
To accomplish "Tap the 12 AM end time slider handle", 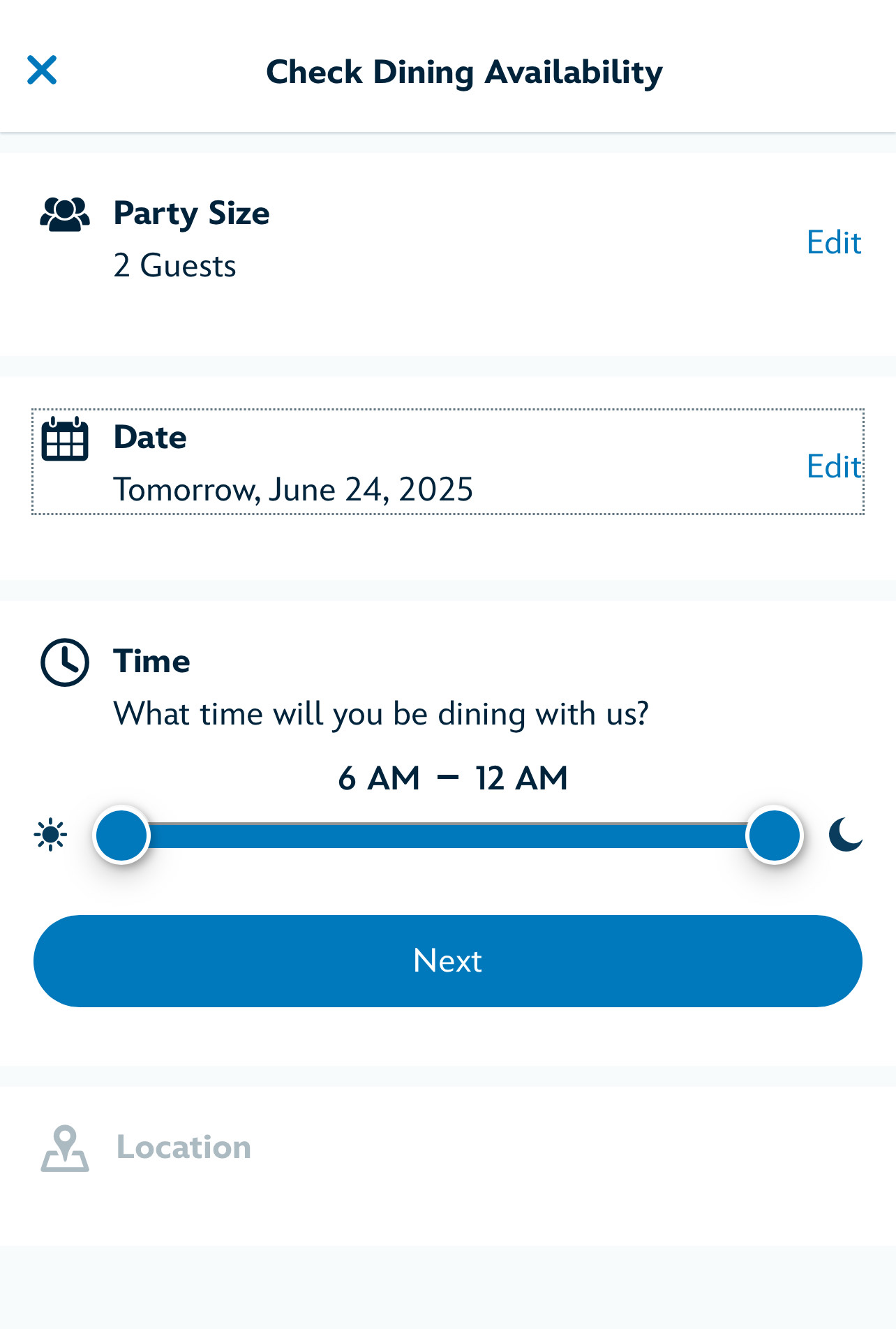I will click(x=774, y=835).
